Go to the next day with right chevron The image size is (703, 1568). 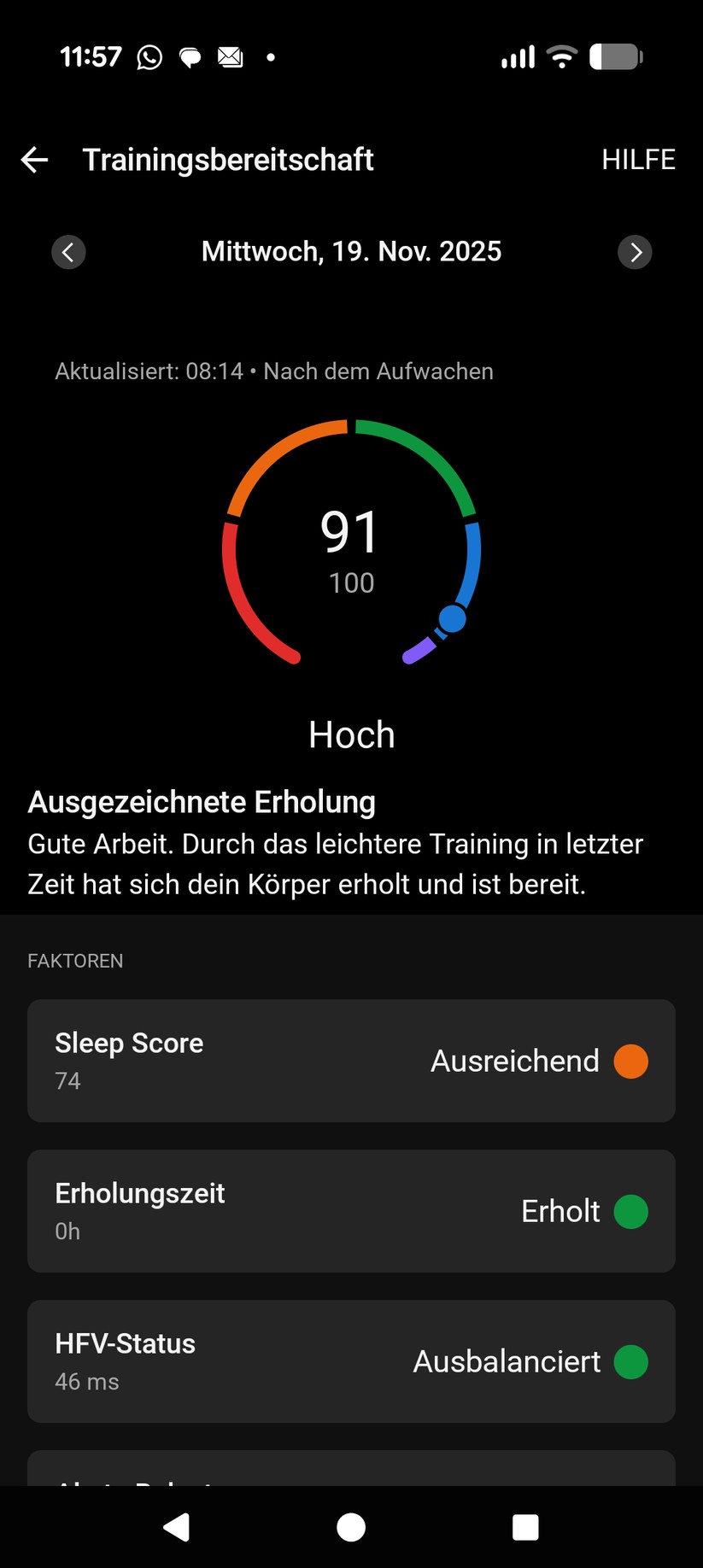coord(635,252)
